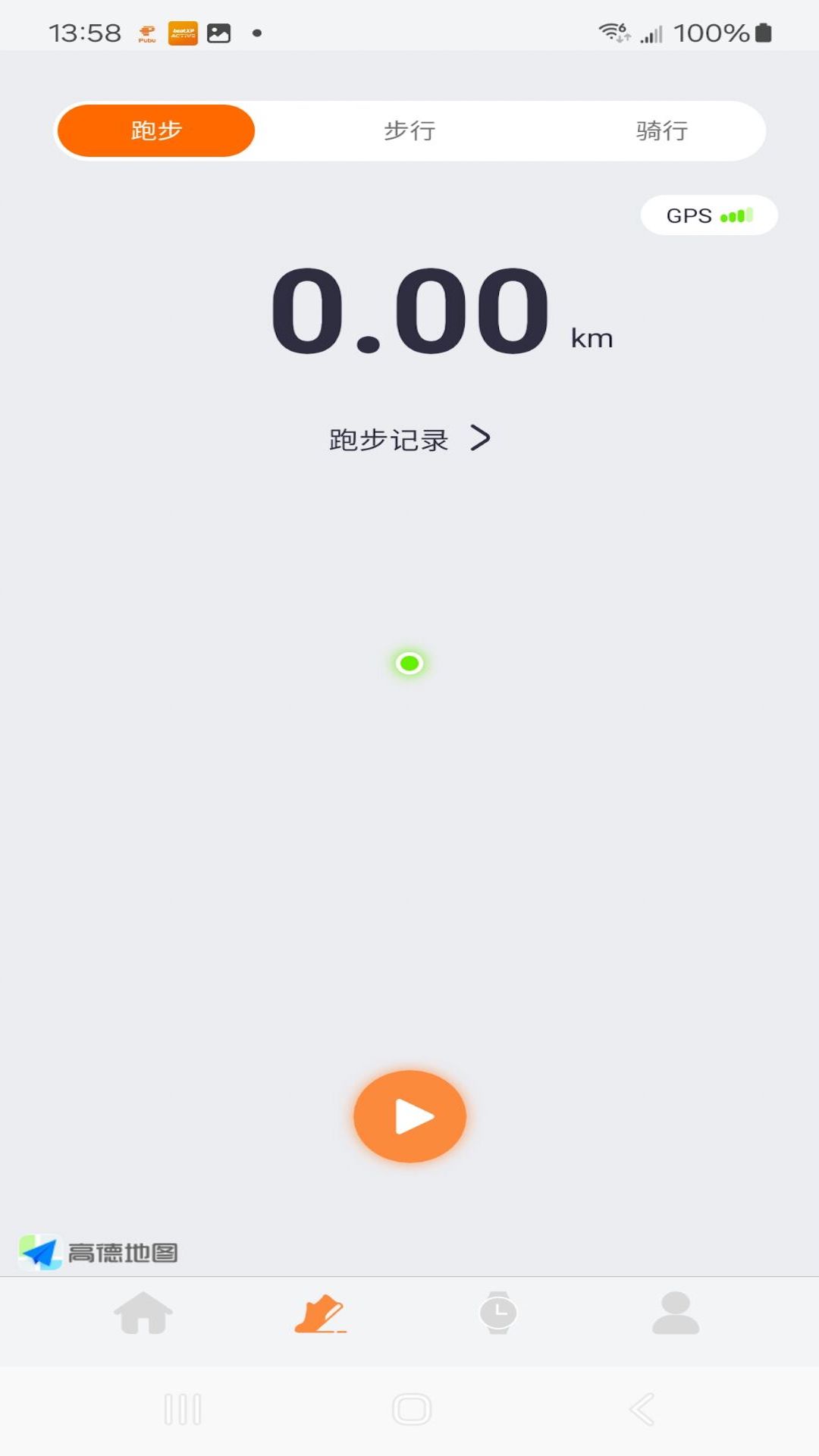Switch to the 步行 walking tab
The width and height of the screenshot is (819, 1456).
tap(409, 131)
